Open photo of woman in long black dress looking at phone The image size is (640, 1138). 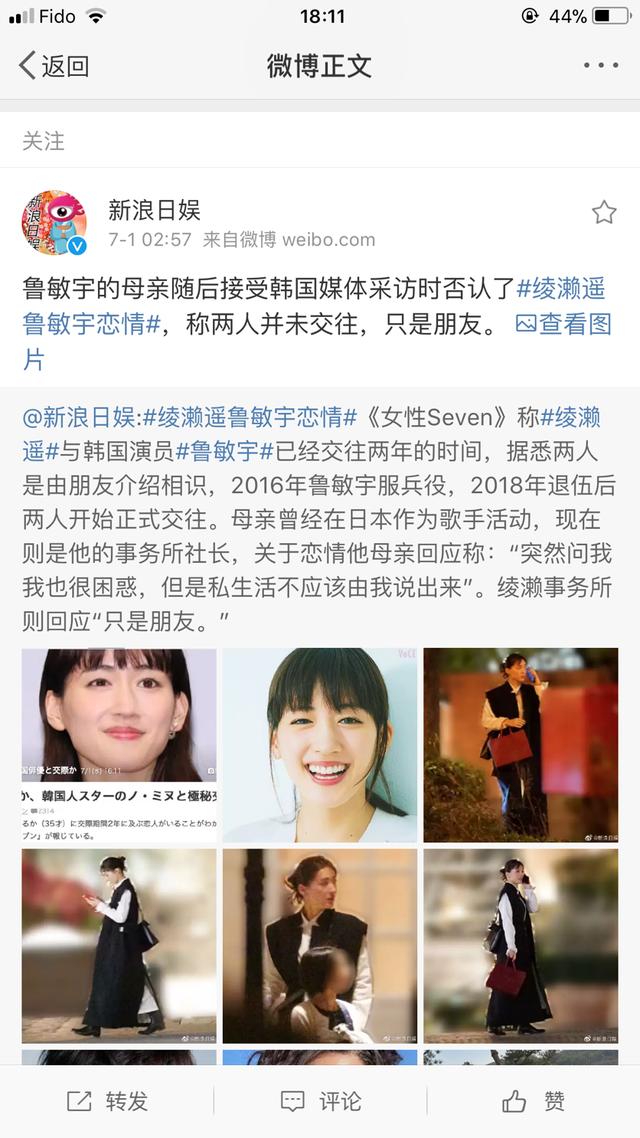(119, 946)
